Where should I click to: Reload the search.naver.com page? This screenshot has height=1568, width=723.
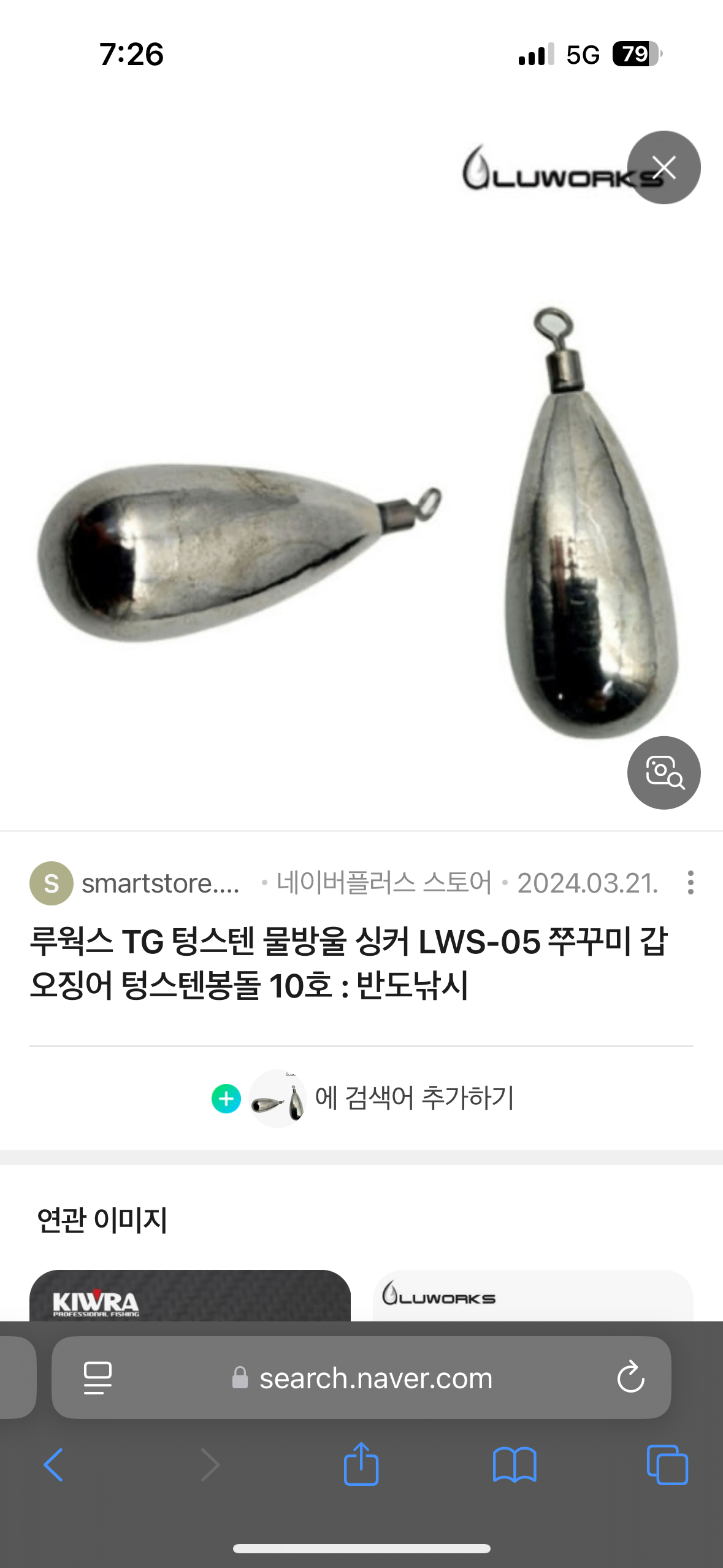pos(630,1378)
